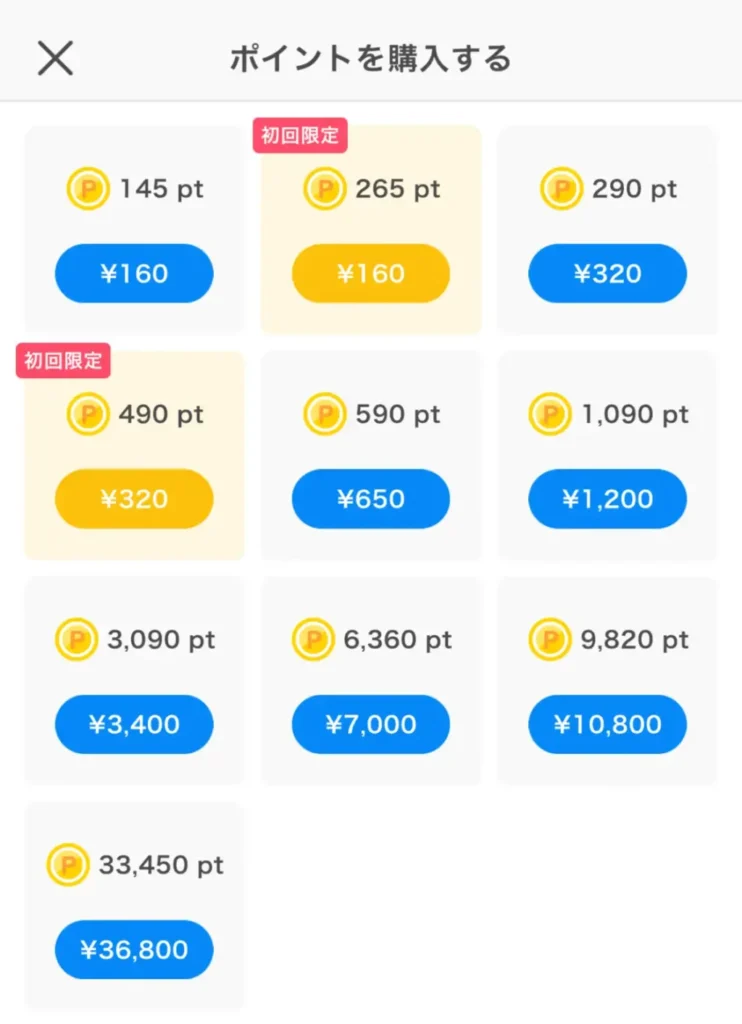The width and height of the screenshot is (742, 1024).
Task: Click the coin icon next to 1,090 pt
Action: click(549, 414)
